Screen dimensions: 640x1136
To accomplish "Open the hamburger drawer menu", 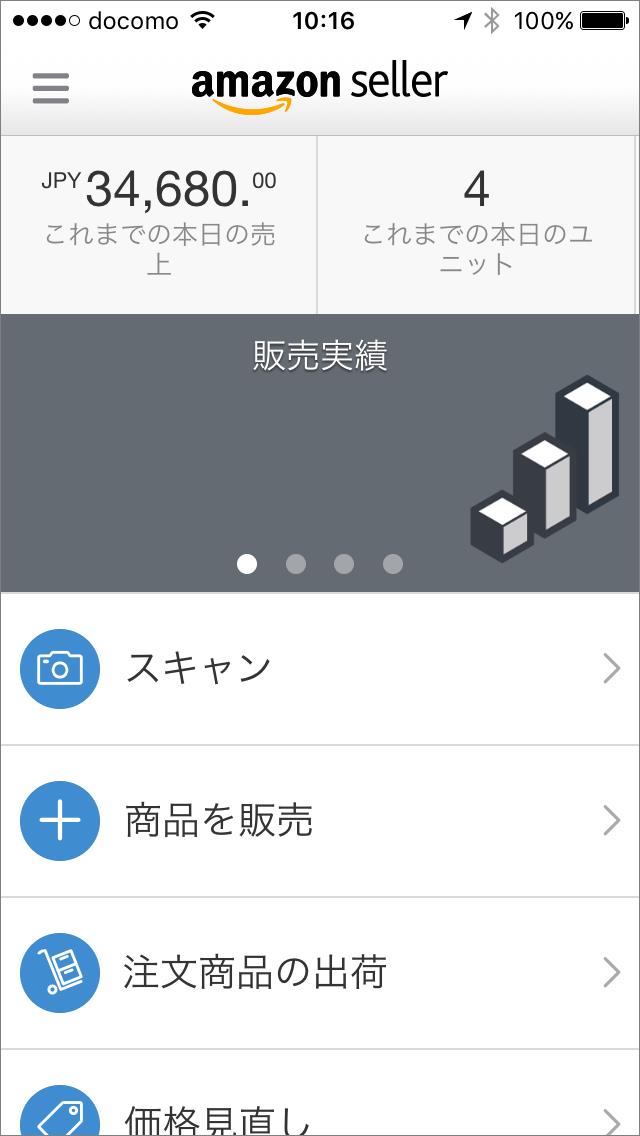I will click(x=50, y=88).
